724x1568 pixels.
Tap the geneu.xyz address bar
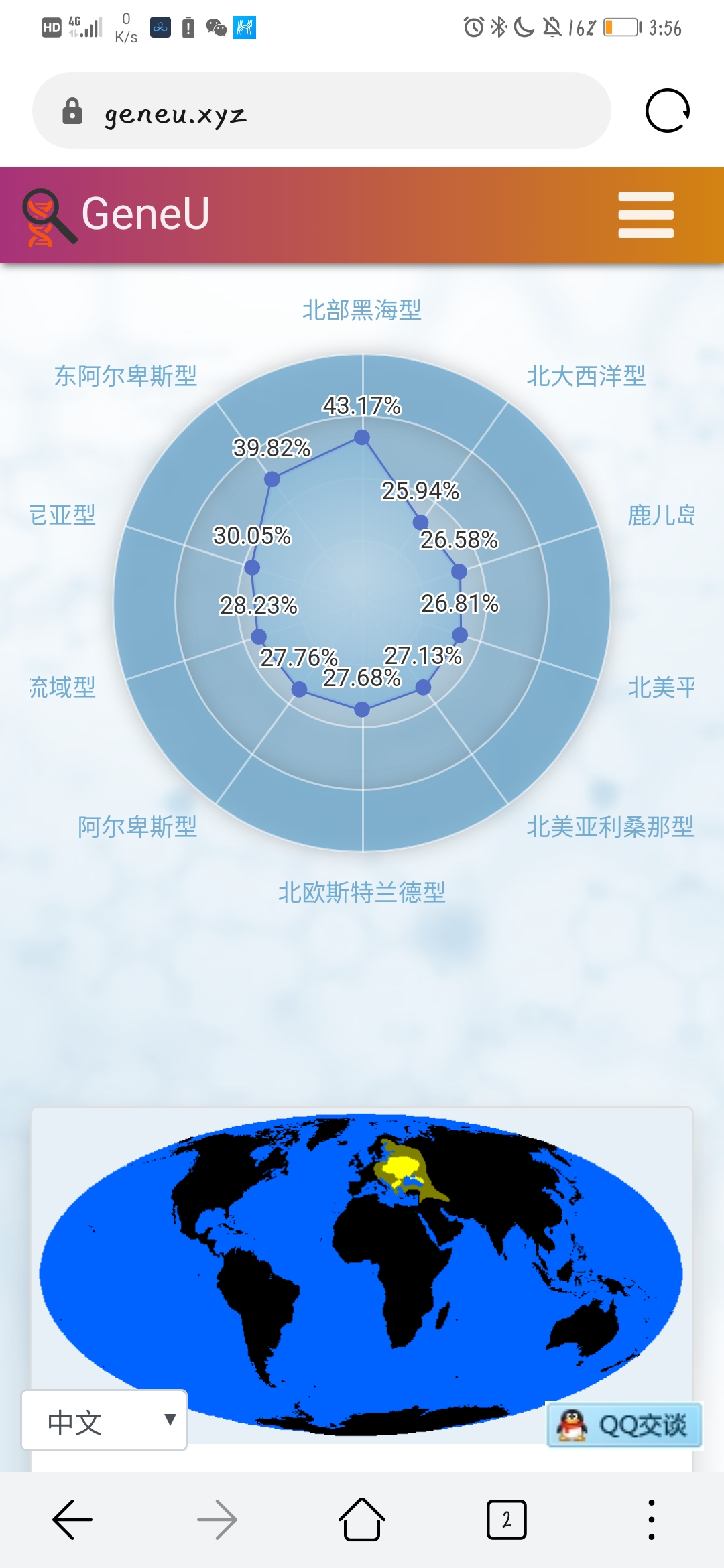click(322, 111)
